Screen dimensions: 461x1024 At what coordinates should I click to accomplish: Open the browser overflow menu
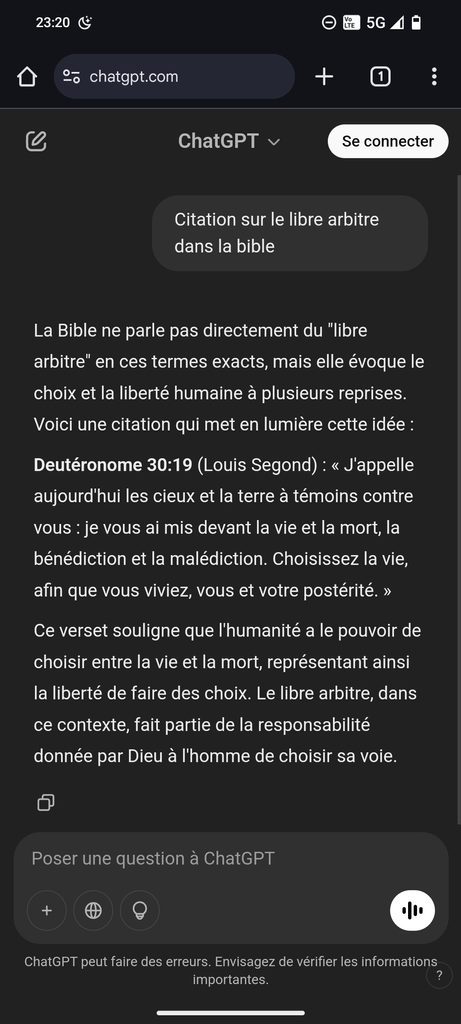coord(434,77)
